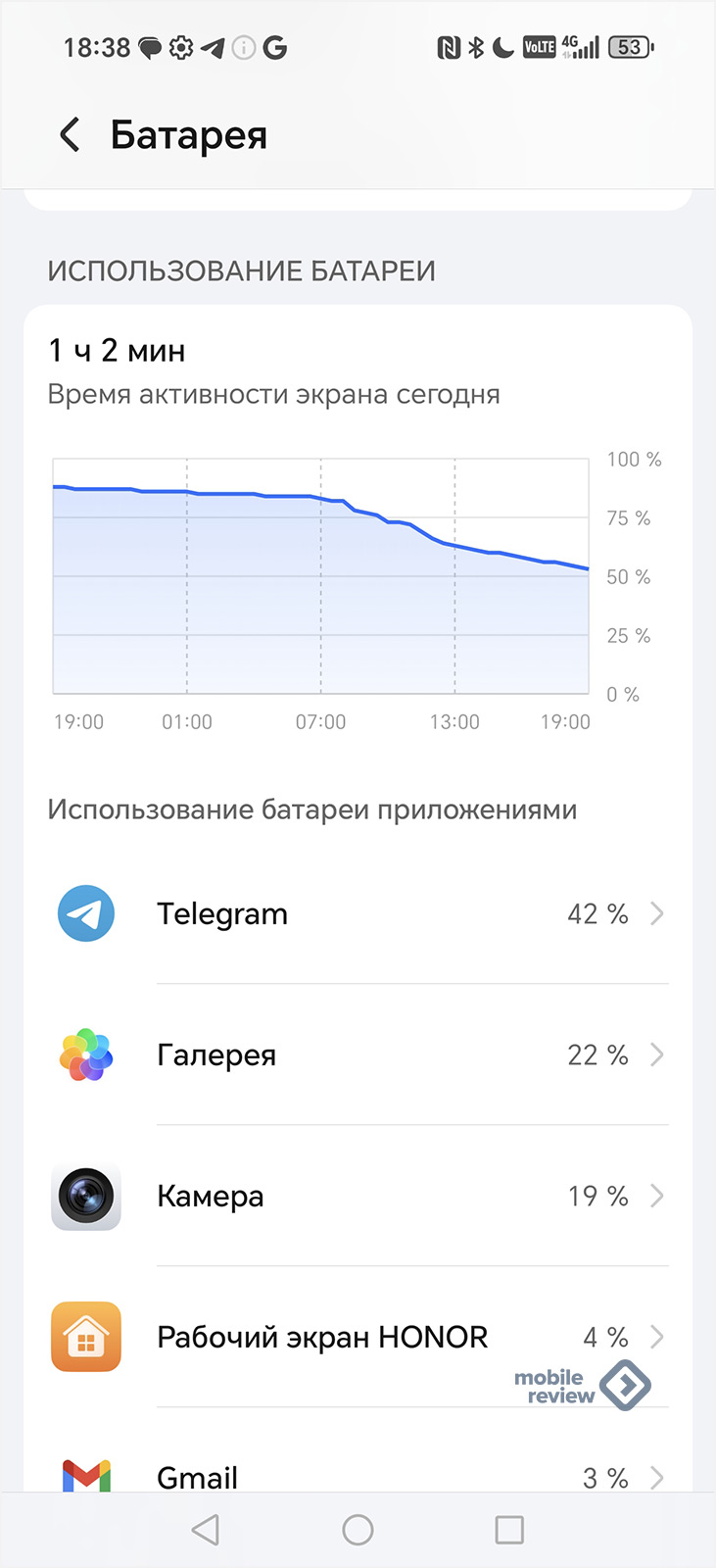The width and height of the screenshot is (716, 1568).
Task: Go back from the Батарея screen
Action: coord(70,135)
